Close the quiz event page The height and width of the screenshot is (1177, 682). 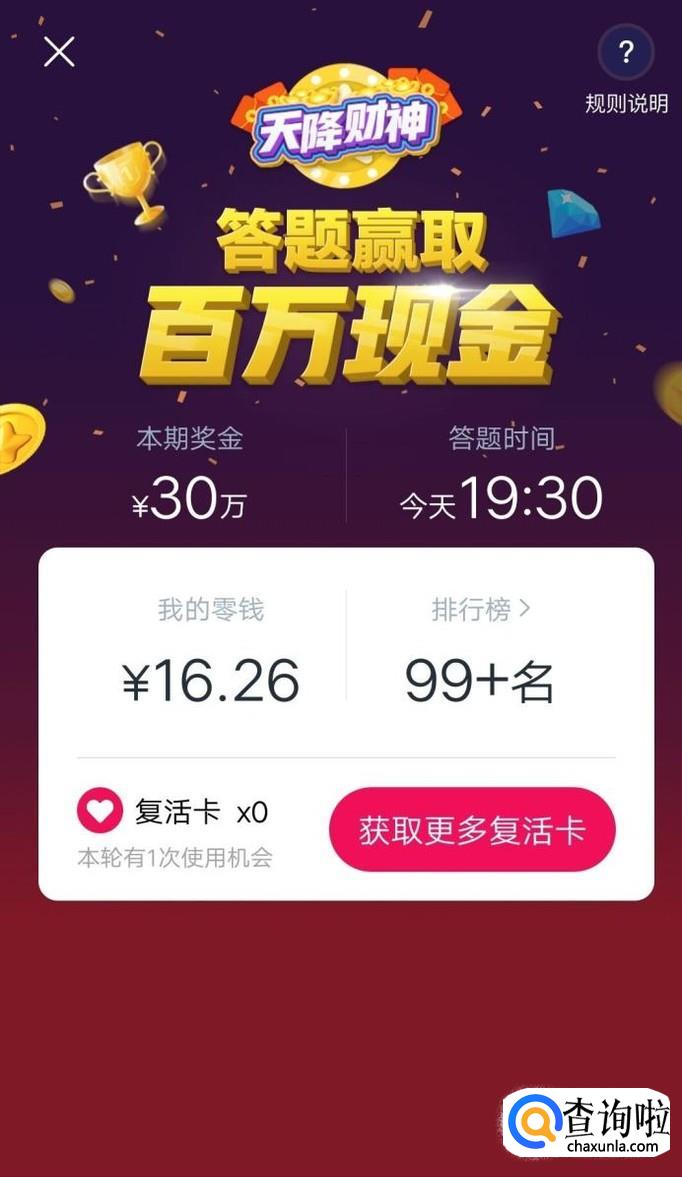tap(59, 53)
